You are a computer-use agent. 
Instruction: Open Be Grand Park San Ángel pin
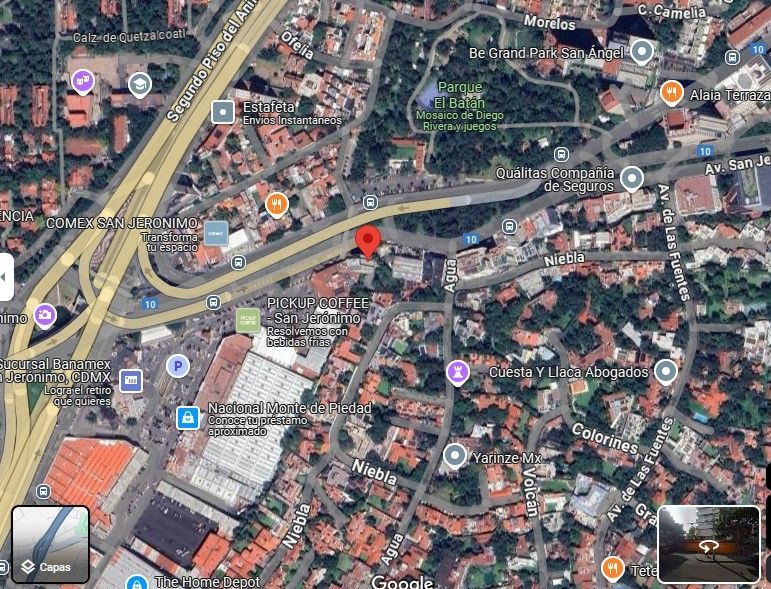click(x=642, y=52)
